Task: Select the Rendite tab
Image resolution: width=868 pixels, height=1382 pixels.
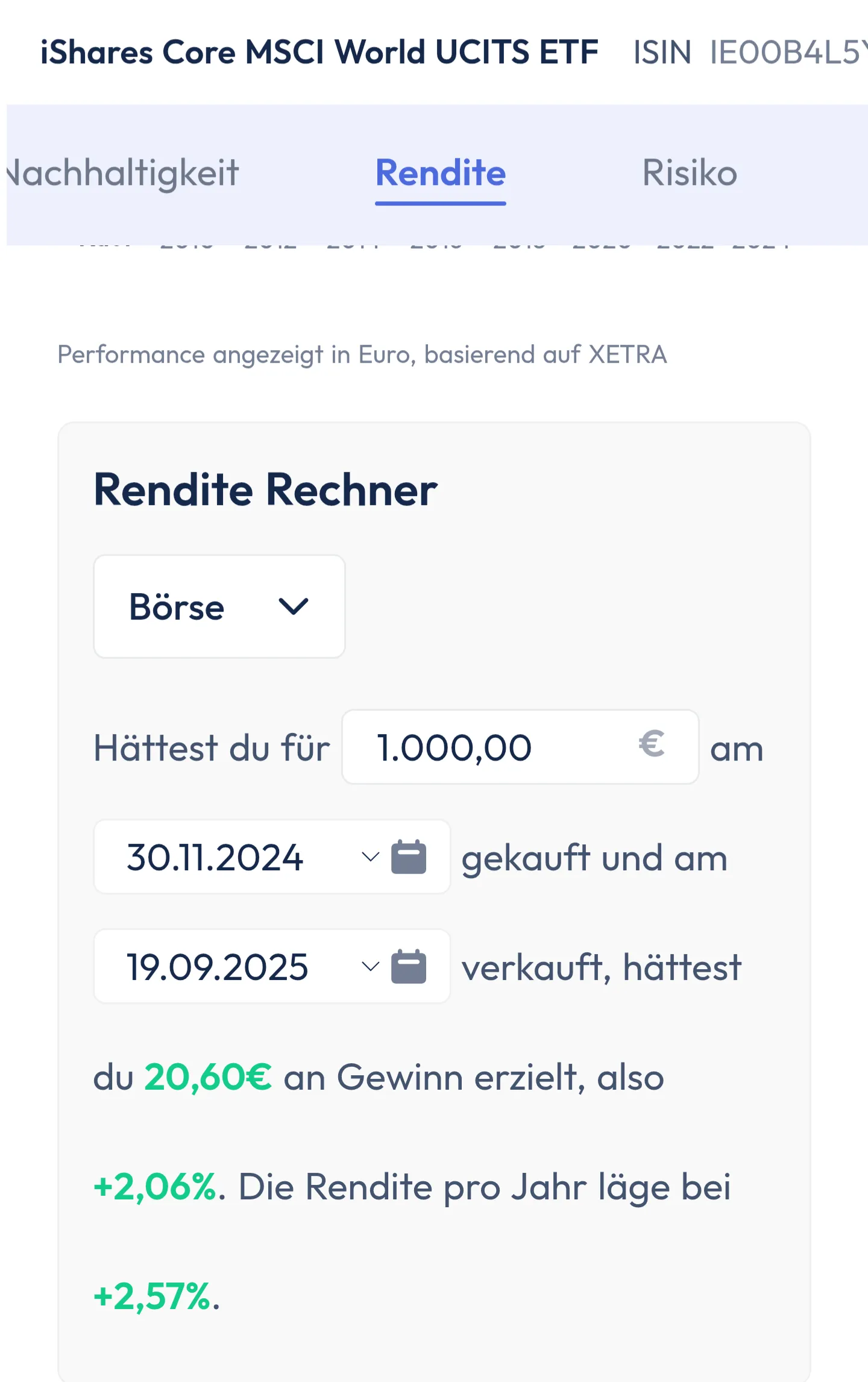Action: (x=440, y=174)
